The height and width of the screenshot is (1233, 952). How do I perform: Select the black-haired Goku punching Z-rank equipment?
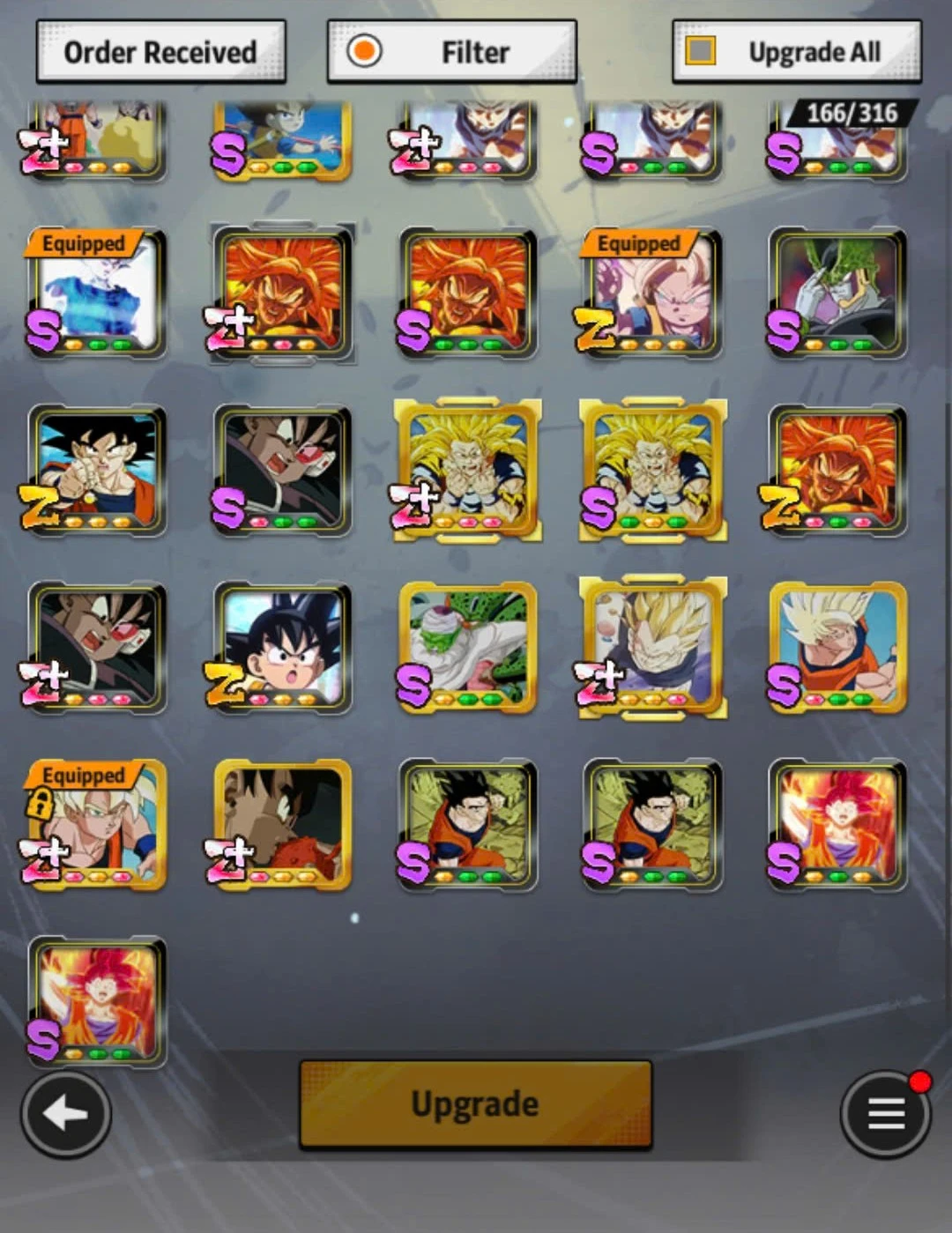pyautogui.click(x=97, y=471)
